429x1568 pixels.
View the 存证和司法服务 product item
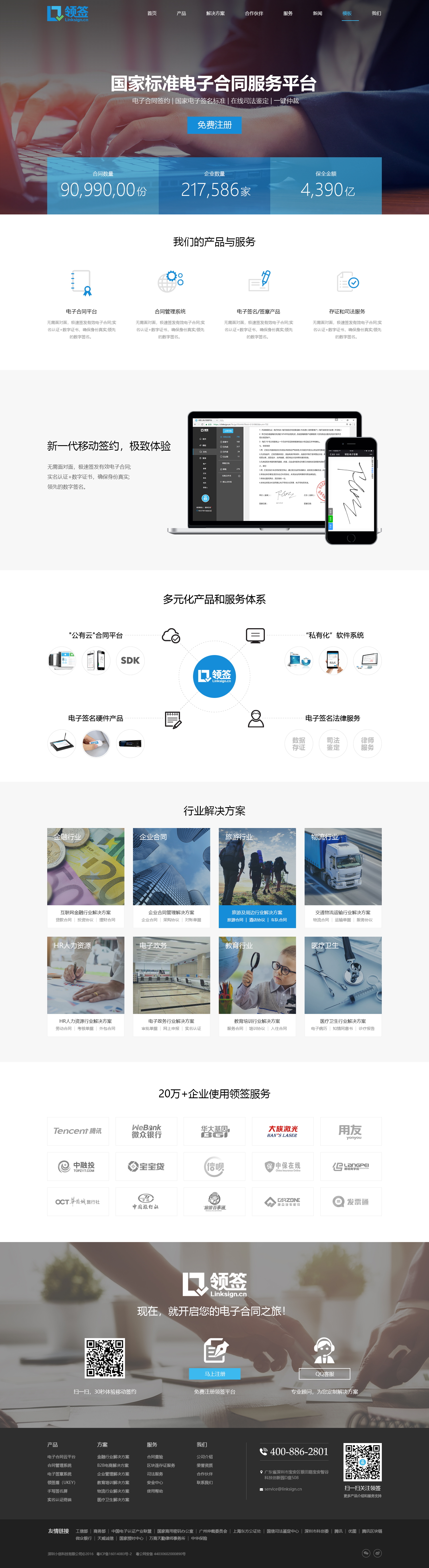coord(347,311)
